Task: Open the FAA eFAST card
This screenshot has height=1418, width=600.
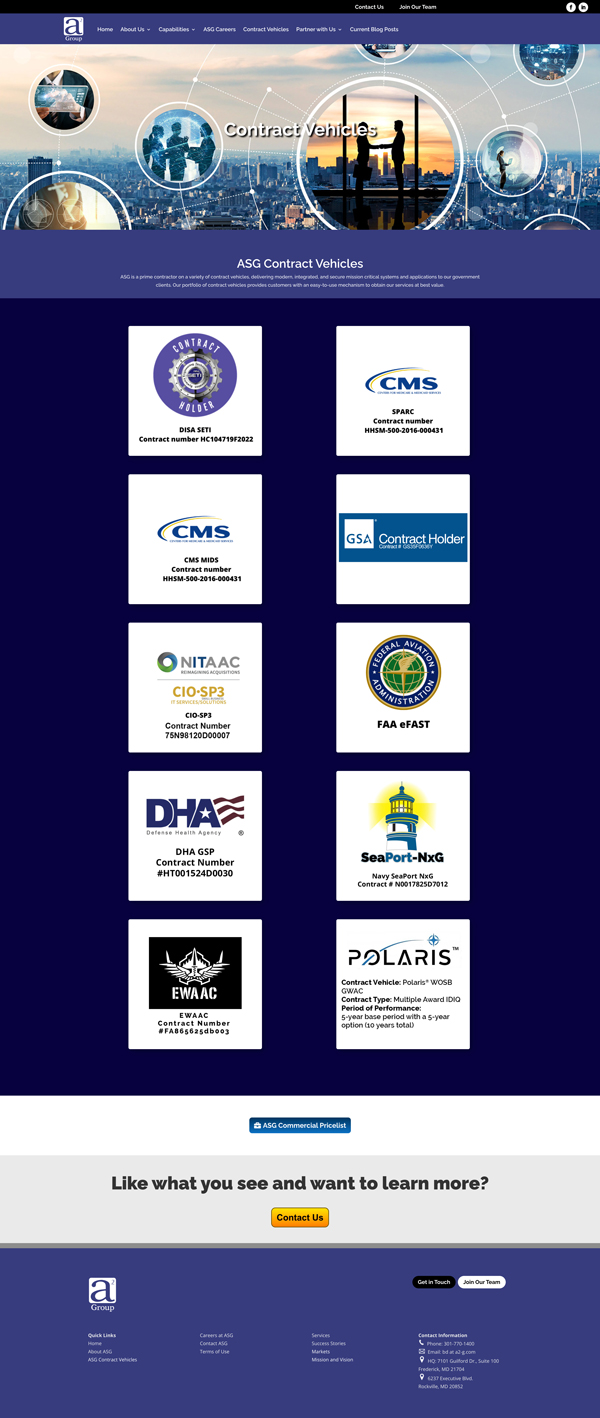Action: 403,687
